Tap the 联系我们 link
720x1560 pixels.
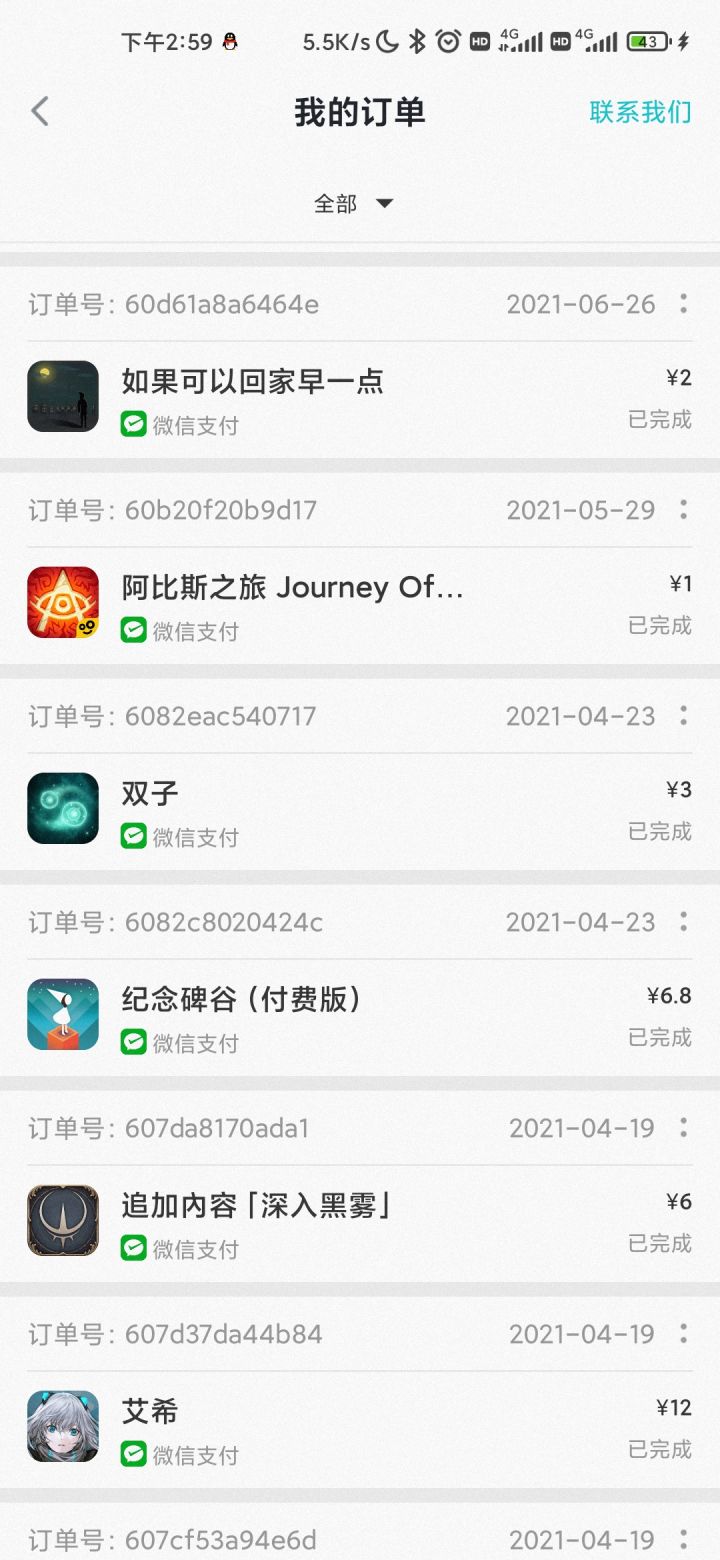pyautogui.click(x=638, y=112)
